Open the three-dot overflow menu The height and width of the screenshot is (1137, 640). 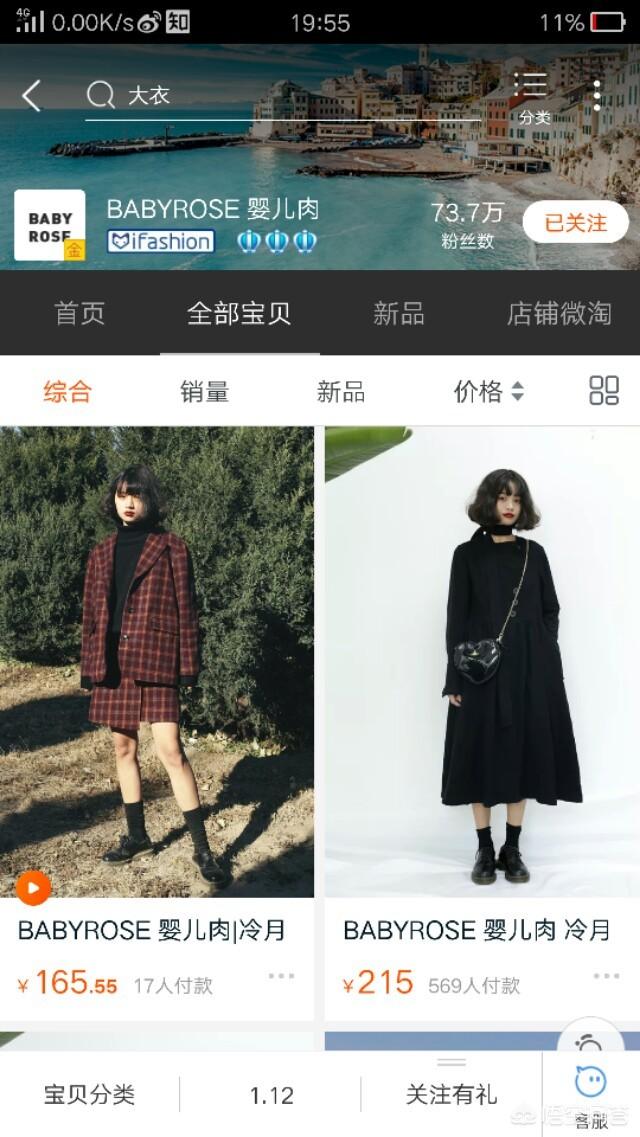(597, 96)
